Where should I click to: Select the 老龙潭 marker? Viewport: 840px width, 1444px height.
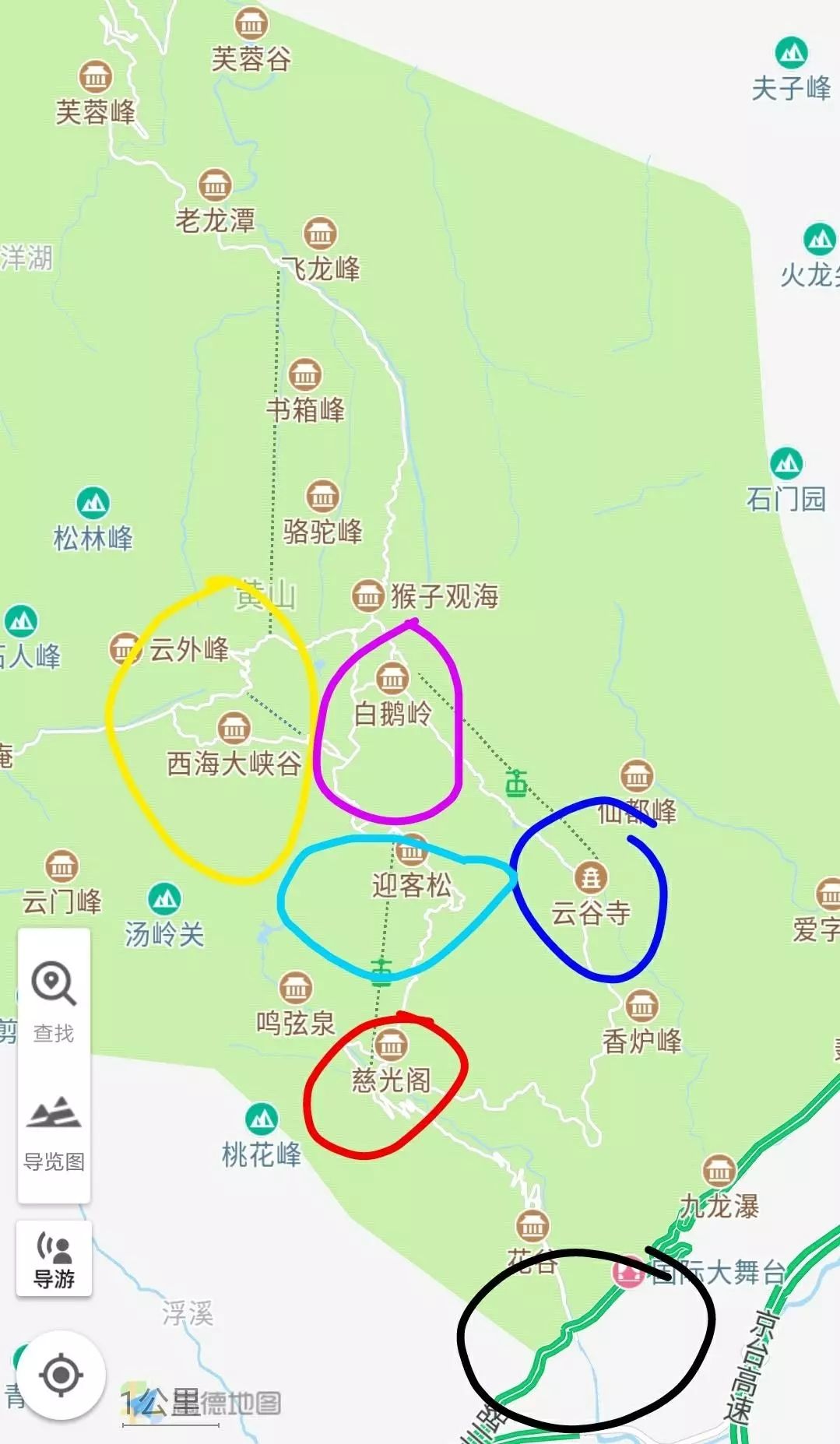[x=215, y=186]
